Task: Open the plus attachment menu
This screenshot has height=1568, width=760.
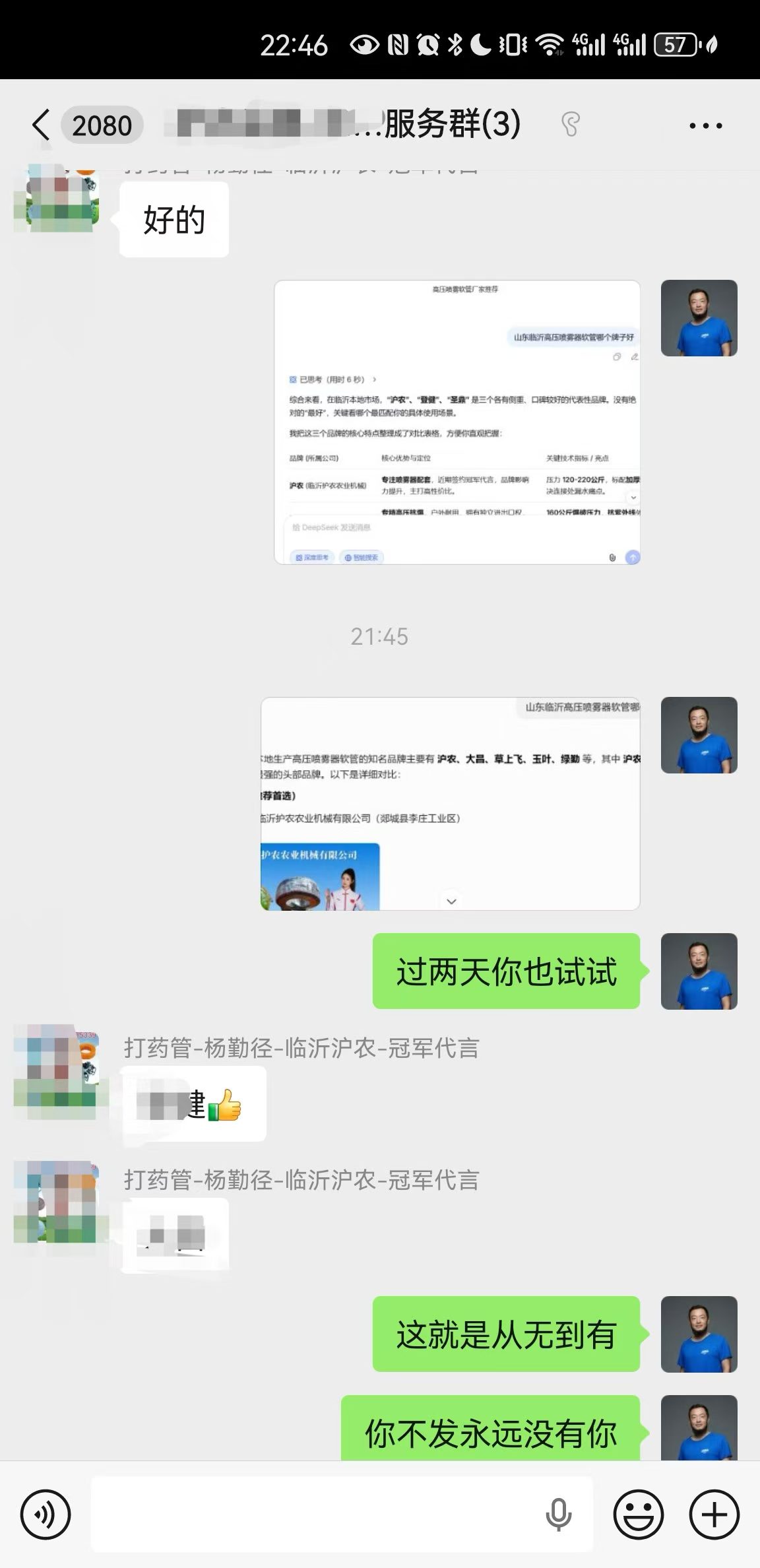Action: [714, 1515]
